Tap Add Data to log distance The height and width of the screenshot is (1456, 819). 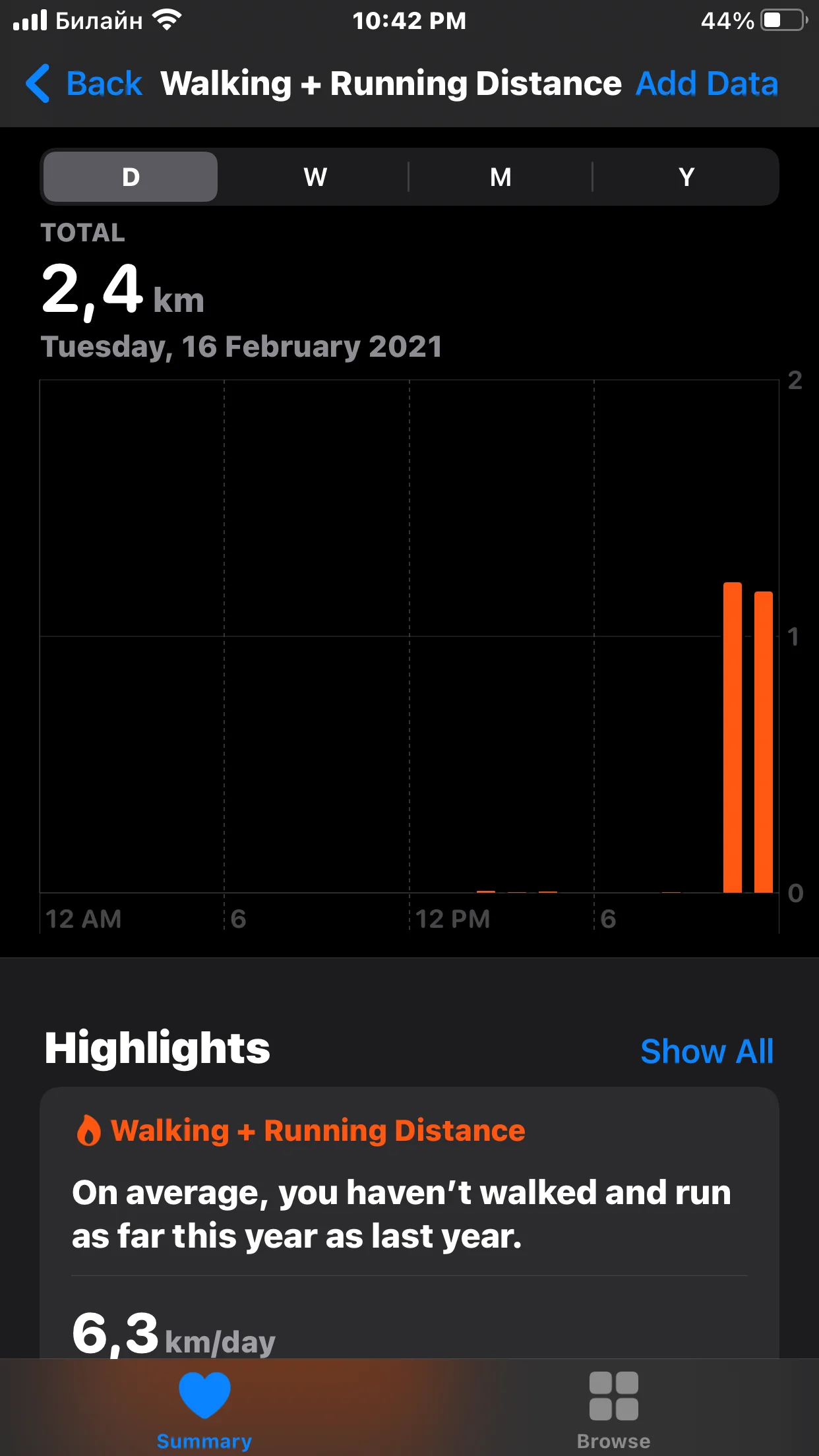pos(706,84)
